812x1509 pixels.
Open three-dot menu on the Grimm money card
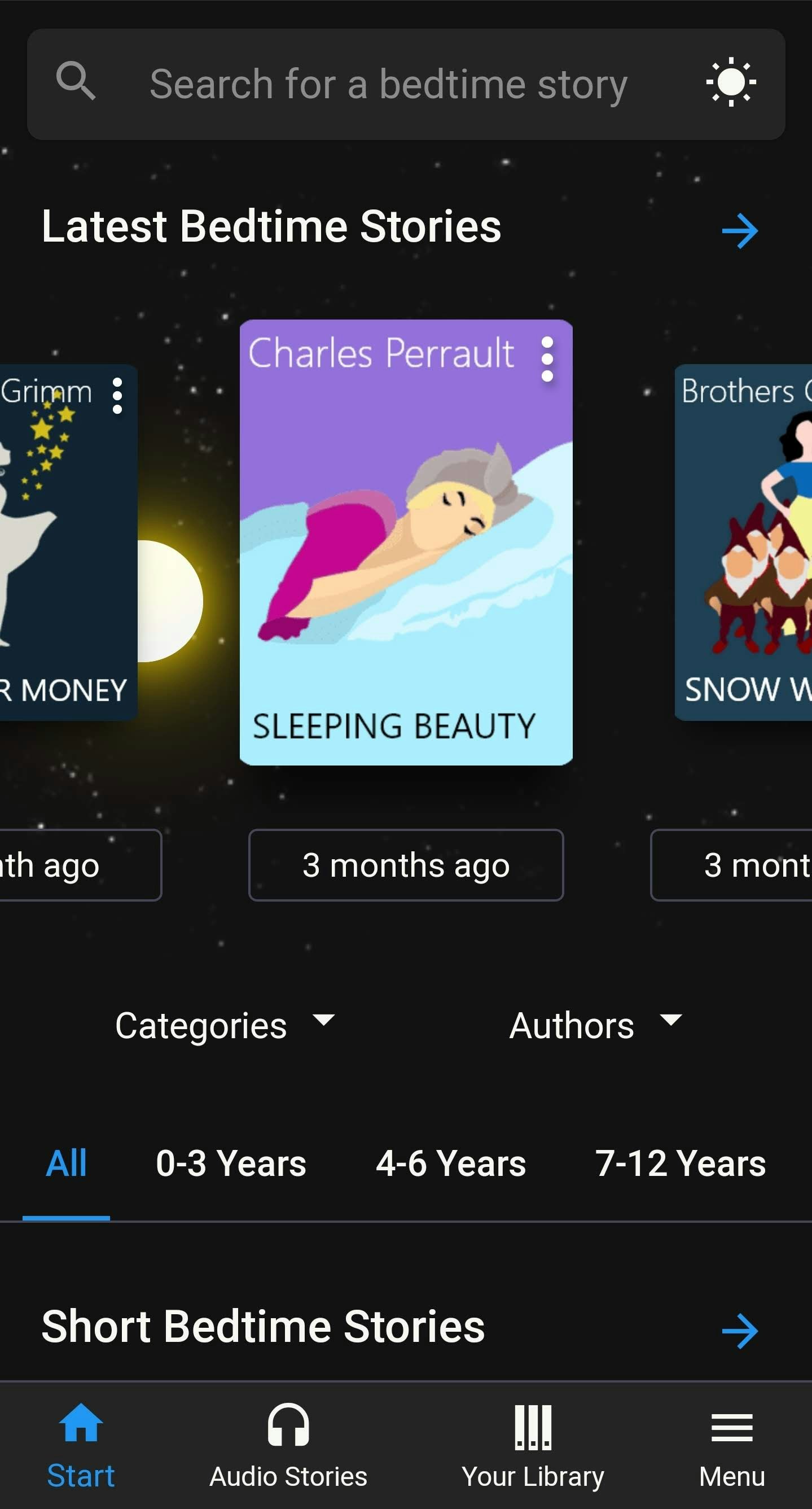[x=117, y=396]
